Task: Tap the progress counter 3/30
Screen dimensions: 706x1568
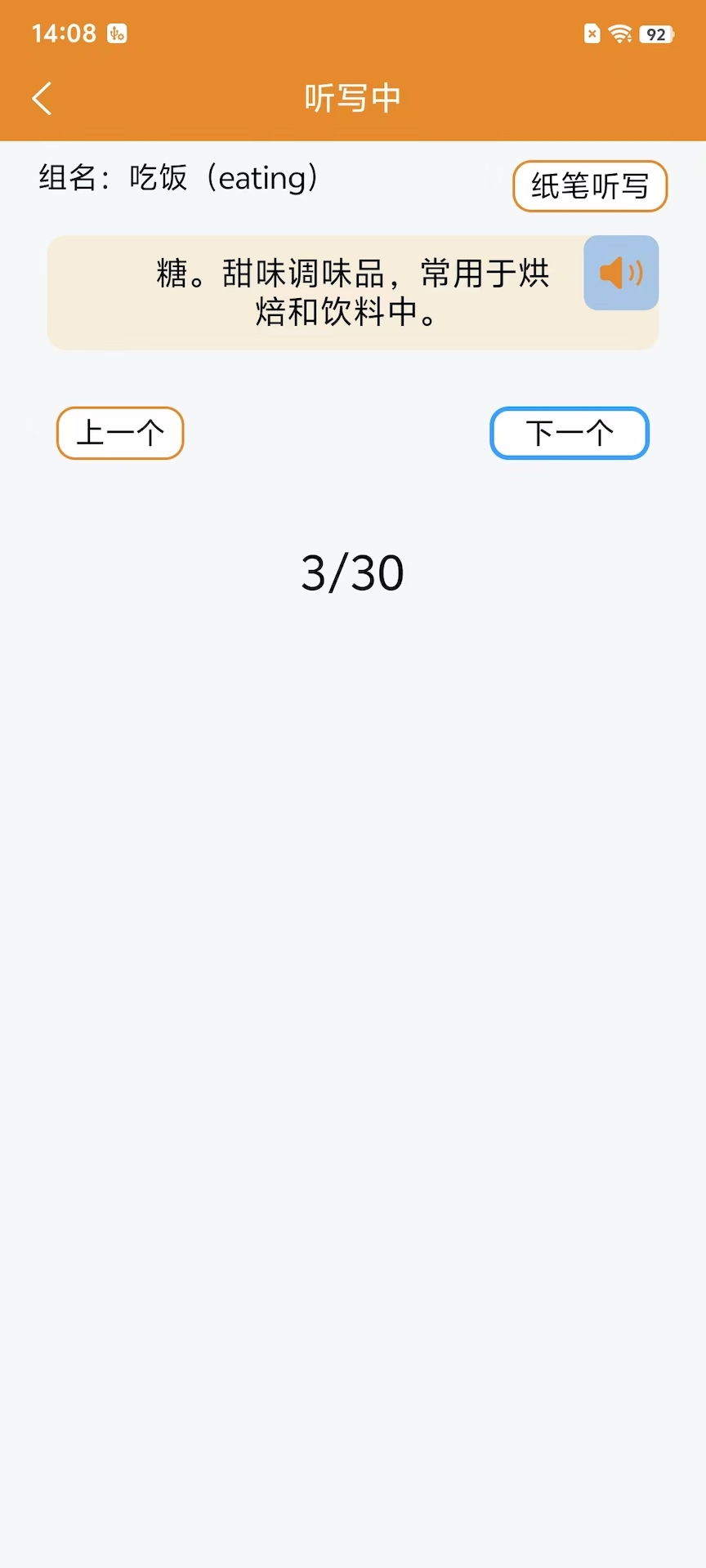Action: coord(352,572)
